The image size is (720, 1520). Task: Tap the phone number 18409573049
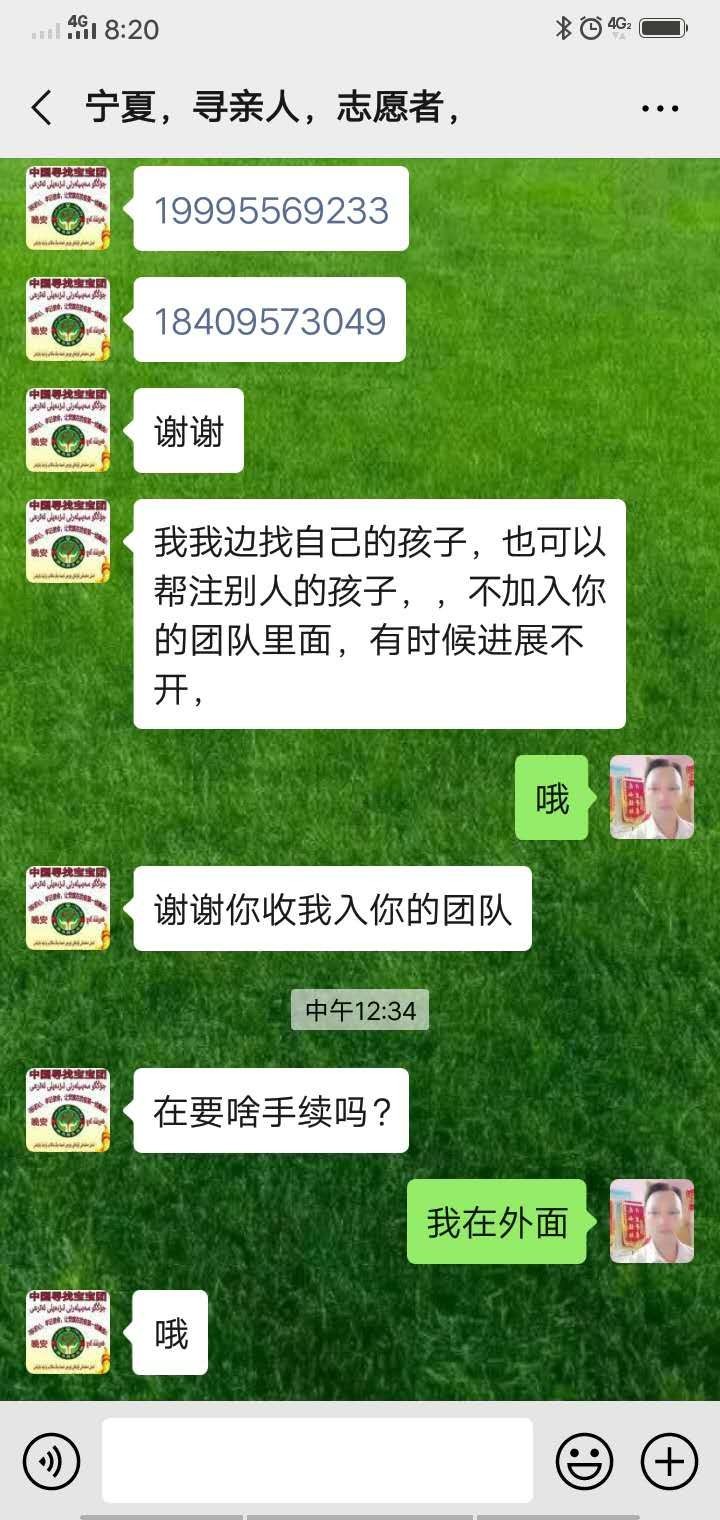270,321
